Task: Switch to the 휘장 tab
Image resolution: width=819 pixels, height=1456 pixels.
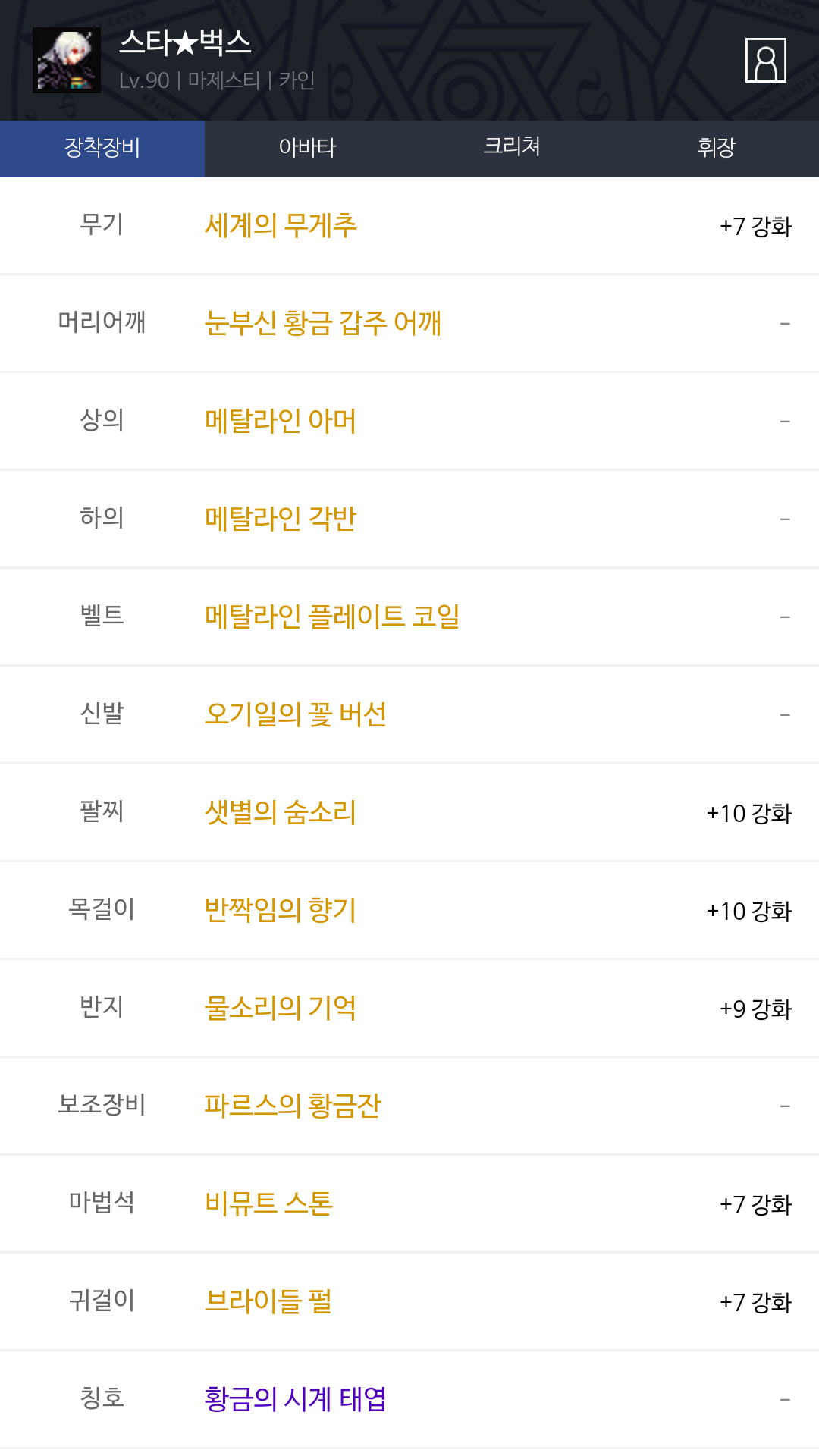Action: click(717, 149)
